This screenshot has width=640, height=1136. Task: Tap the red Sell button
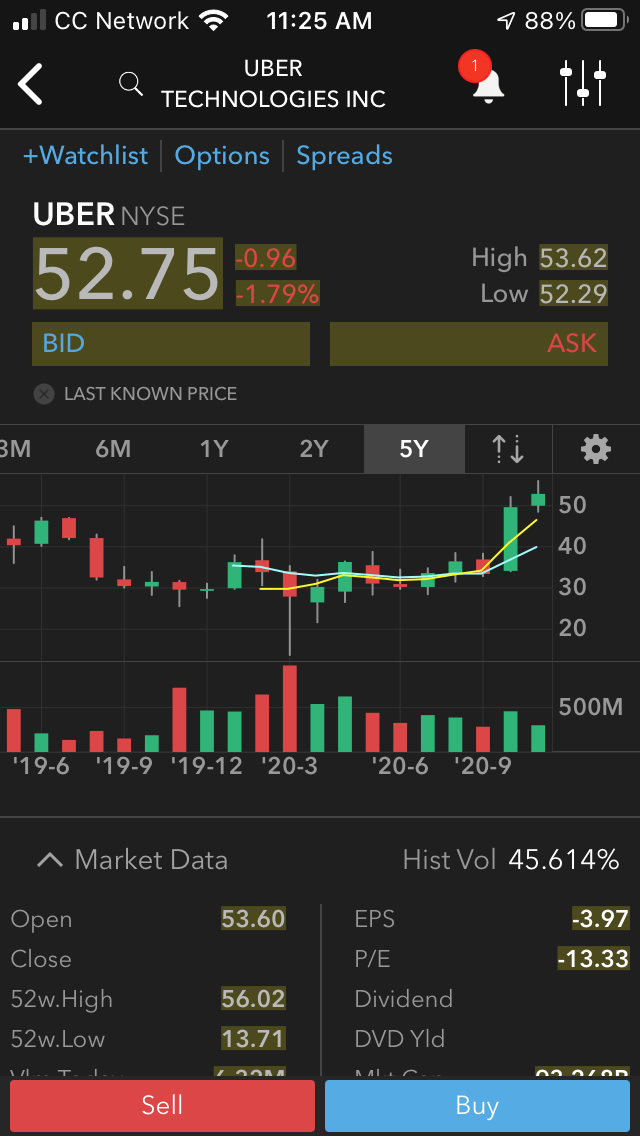(162, 1106)
